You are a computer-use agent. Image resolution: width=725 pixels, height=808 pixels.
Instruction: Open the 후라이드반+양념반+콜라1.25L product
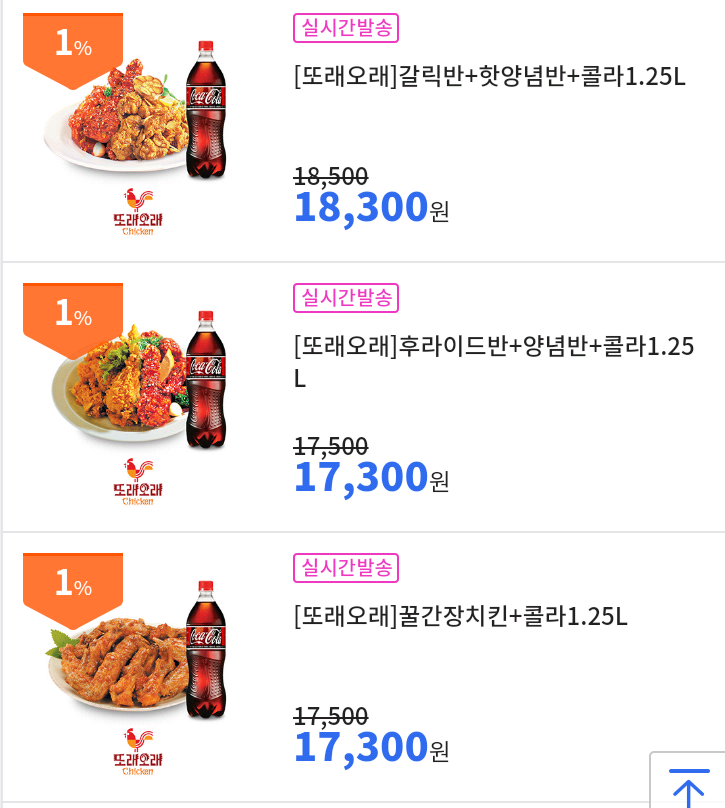coord(493,347)
